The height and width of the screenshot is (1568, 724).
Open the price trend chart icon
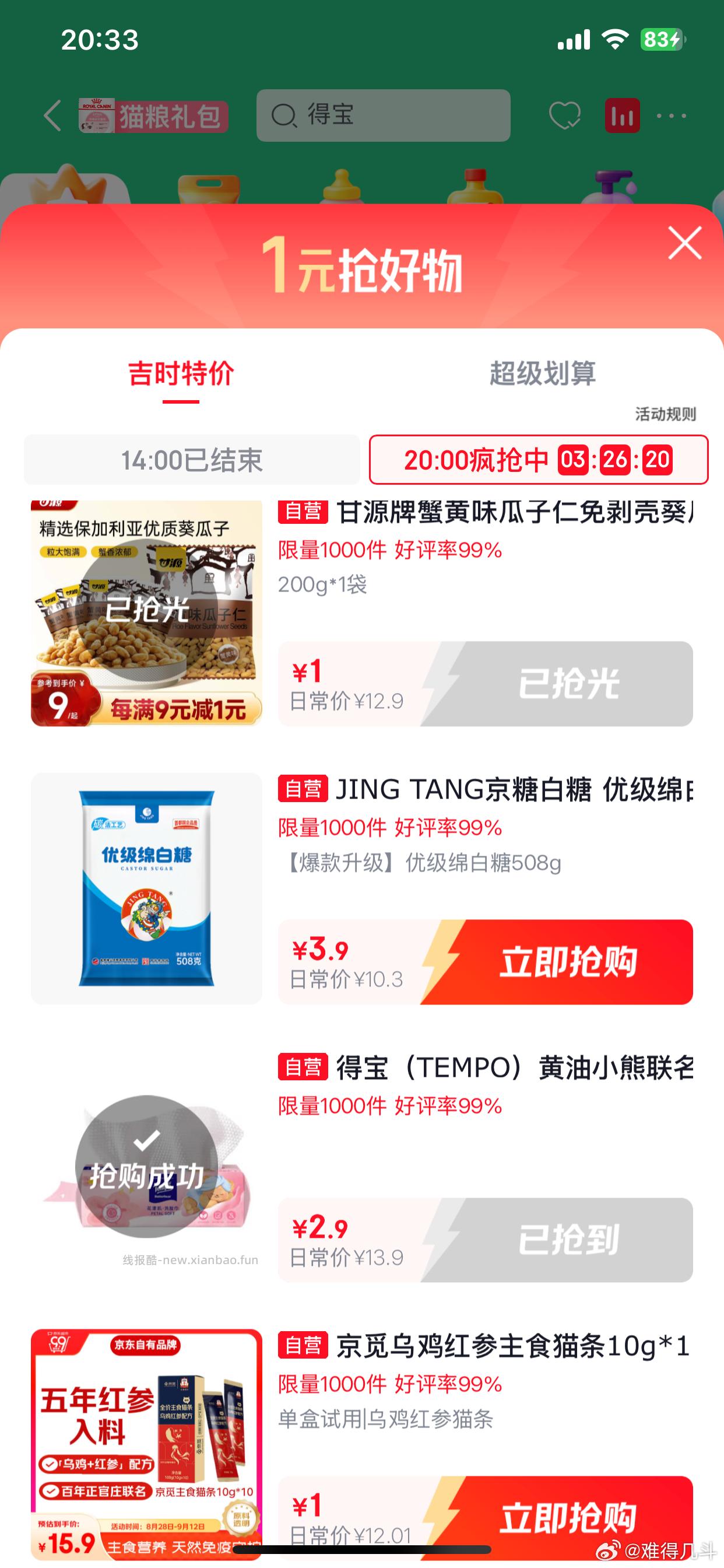pyautogui.click(x=622, y=116)
